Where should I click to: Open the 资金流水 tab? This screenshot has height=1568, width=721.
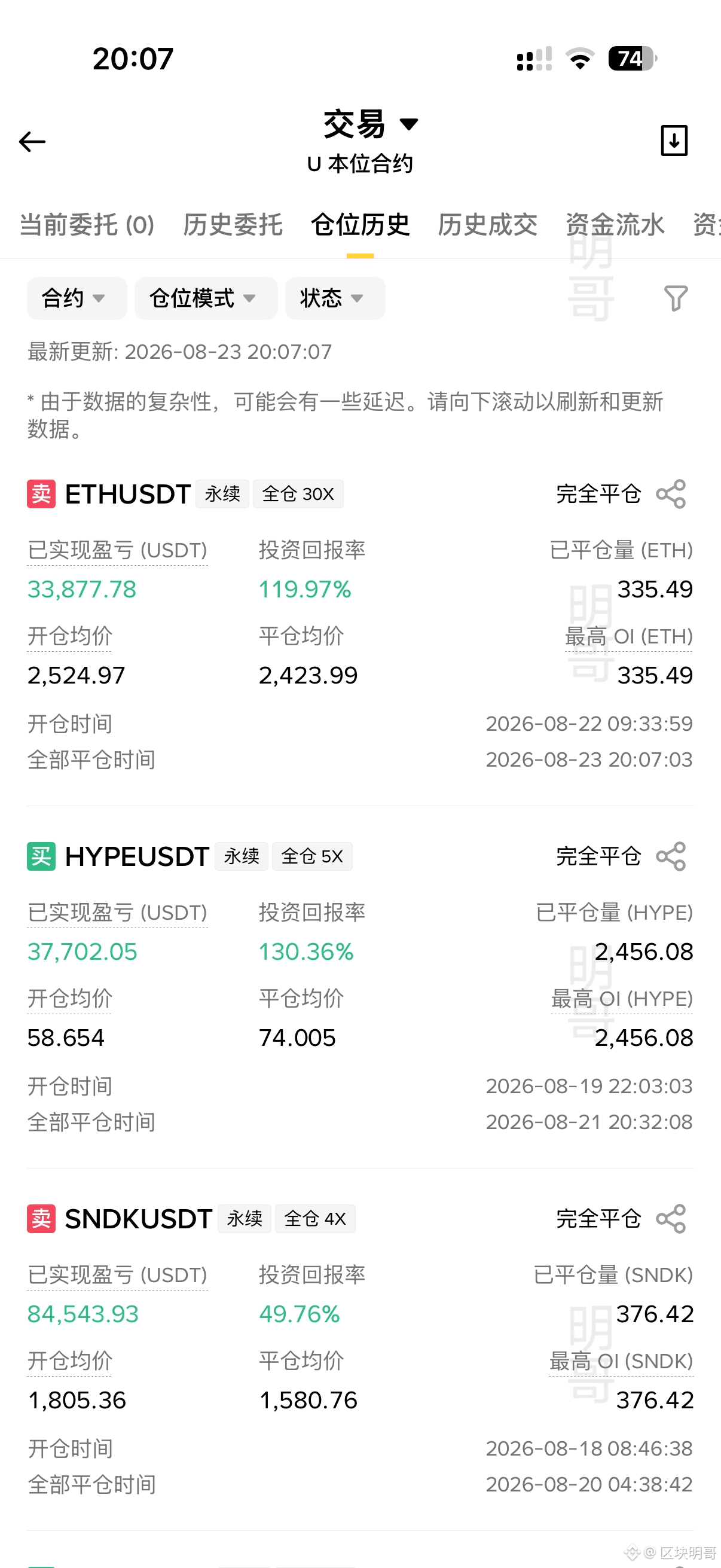point(615,225)
